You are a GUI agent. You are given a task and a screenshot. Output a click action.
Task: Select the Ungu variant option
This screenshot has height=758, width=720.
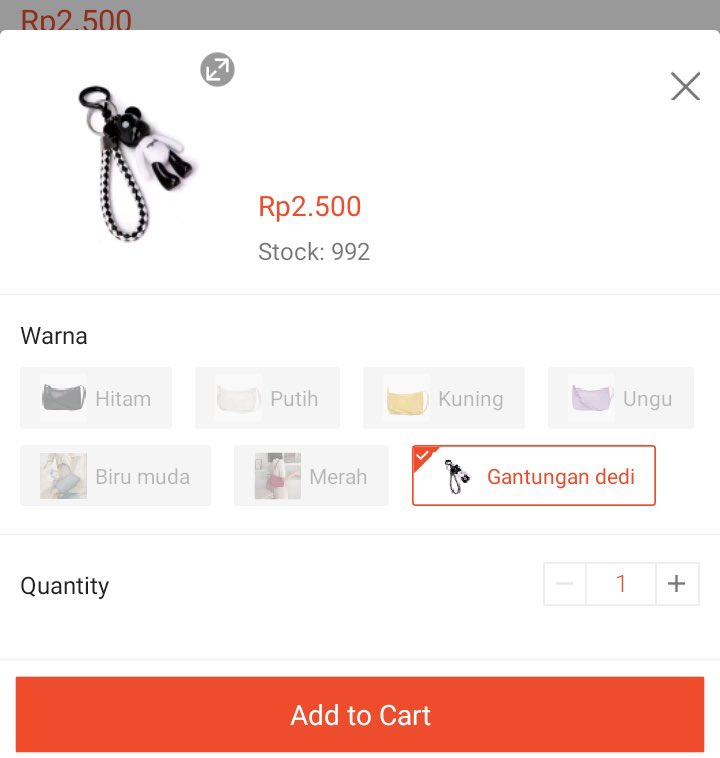(620, 397)
